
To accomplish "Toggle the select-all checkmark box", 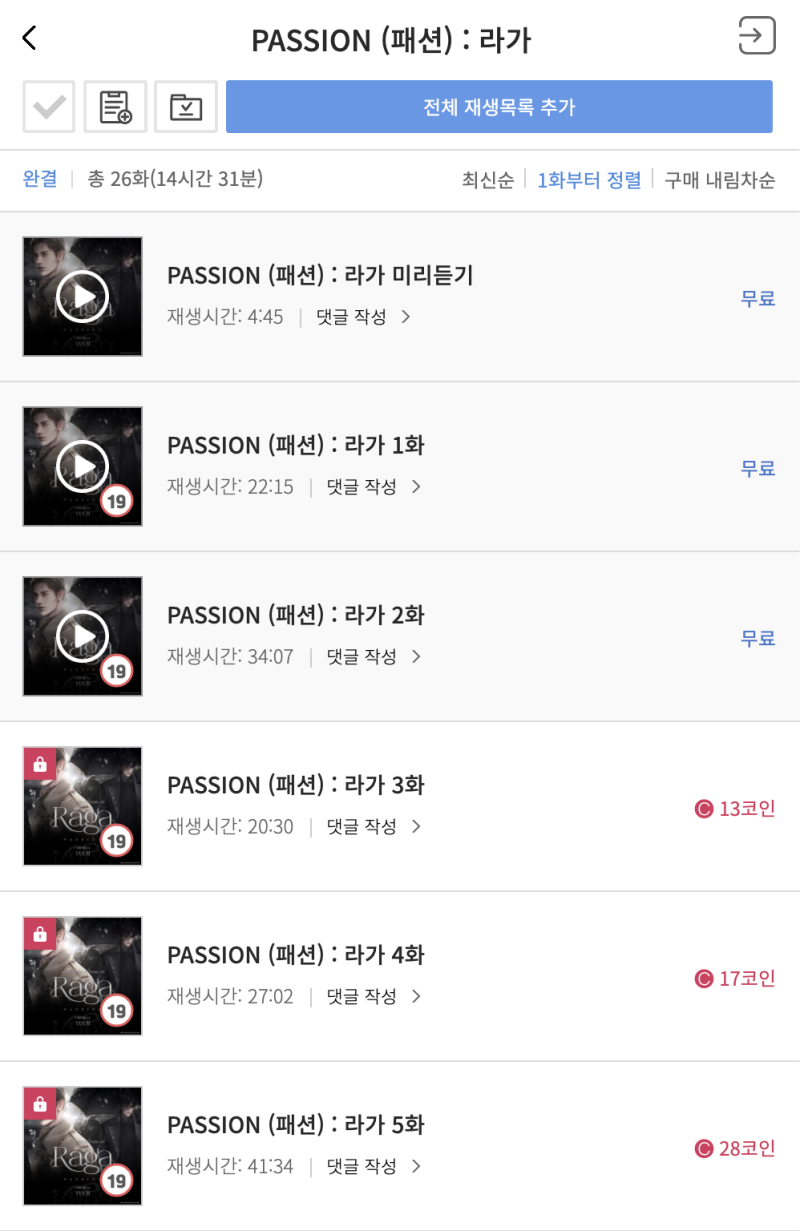I will [x=49, y=107].
